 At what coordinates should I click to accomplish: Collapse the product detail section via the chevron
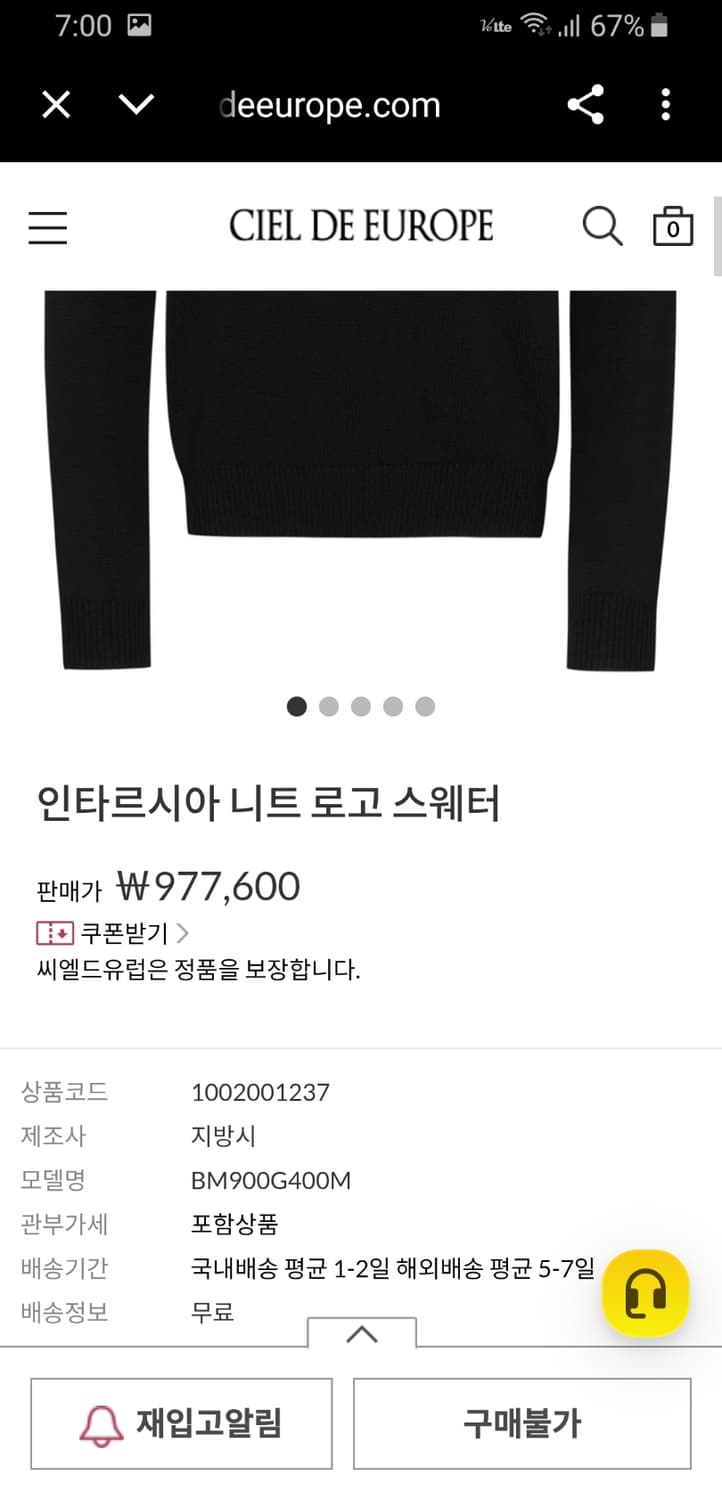pyautogui.click(x=362, y=1336)
